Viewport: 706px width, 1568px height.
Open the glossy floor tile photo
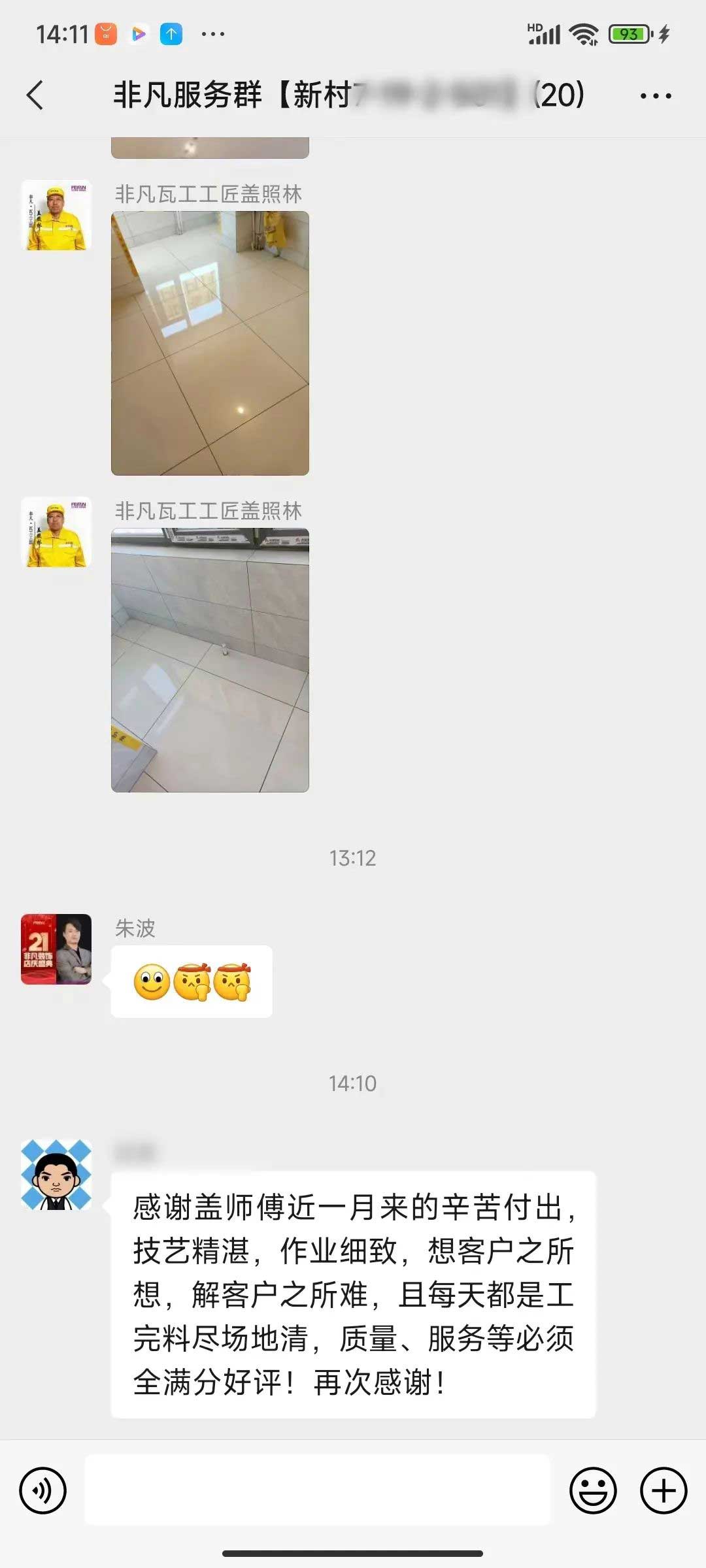point(210,343)
